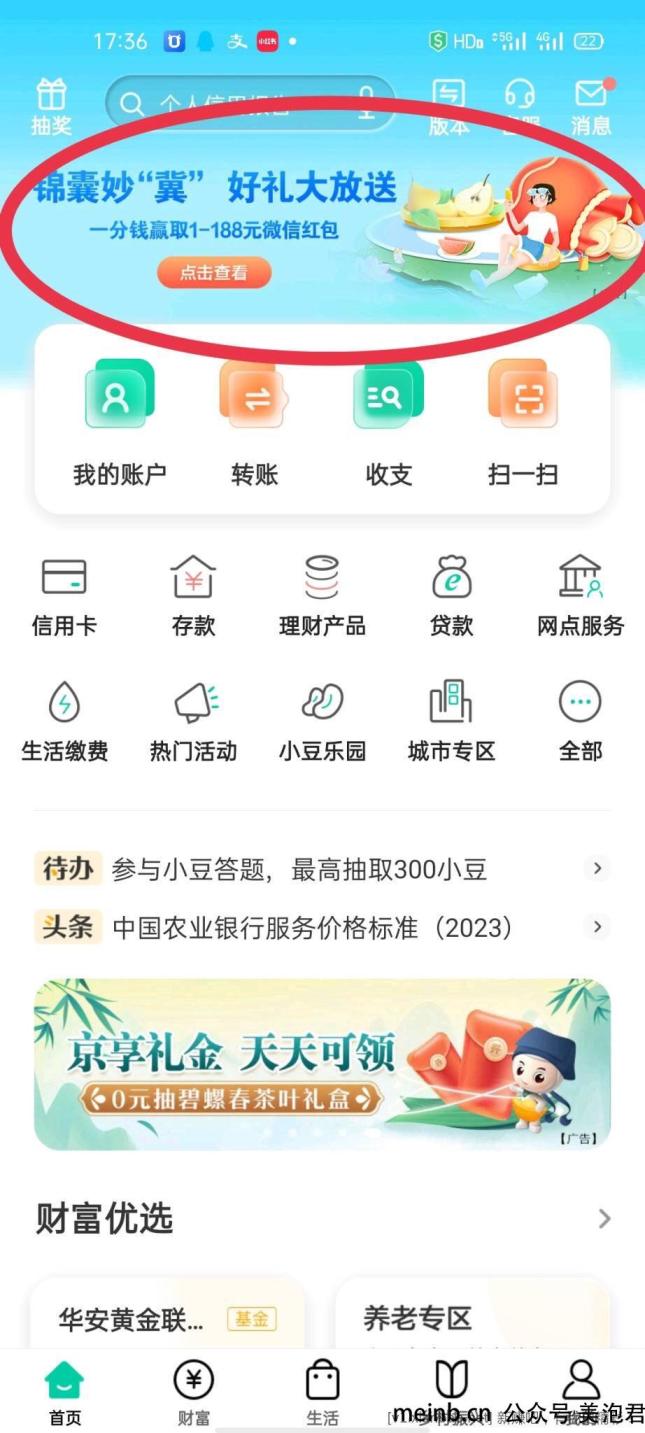The width and height of the screenshot is (645, 1433).
Task: Tap 点击查看 on the promo banner
Action: 213,272
